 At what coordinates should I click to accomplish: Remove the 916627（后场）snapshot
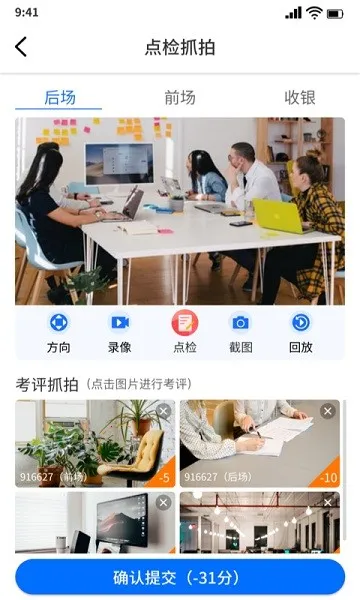point(328,411)
